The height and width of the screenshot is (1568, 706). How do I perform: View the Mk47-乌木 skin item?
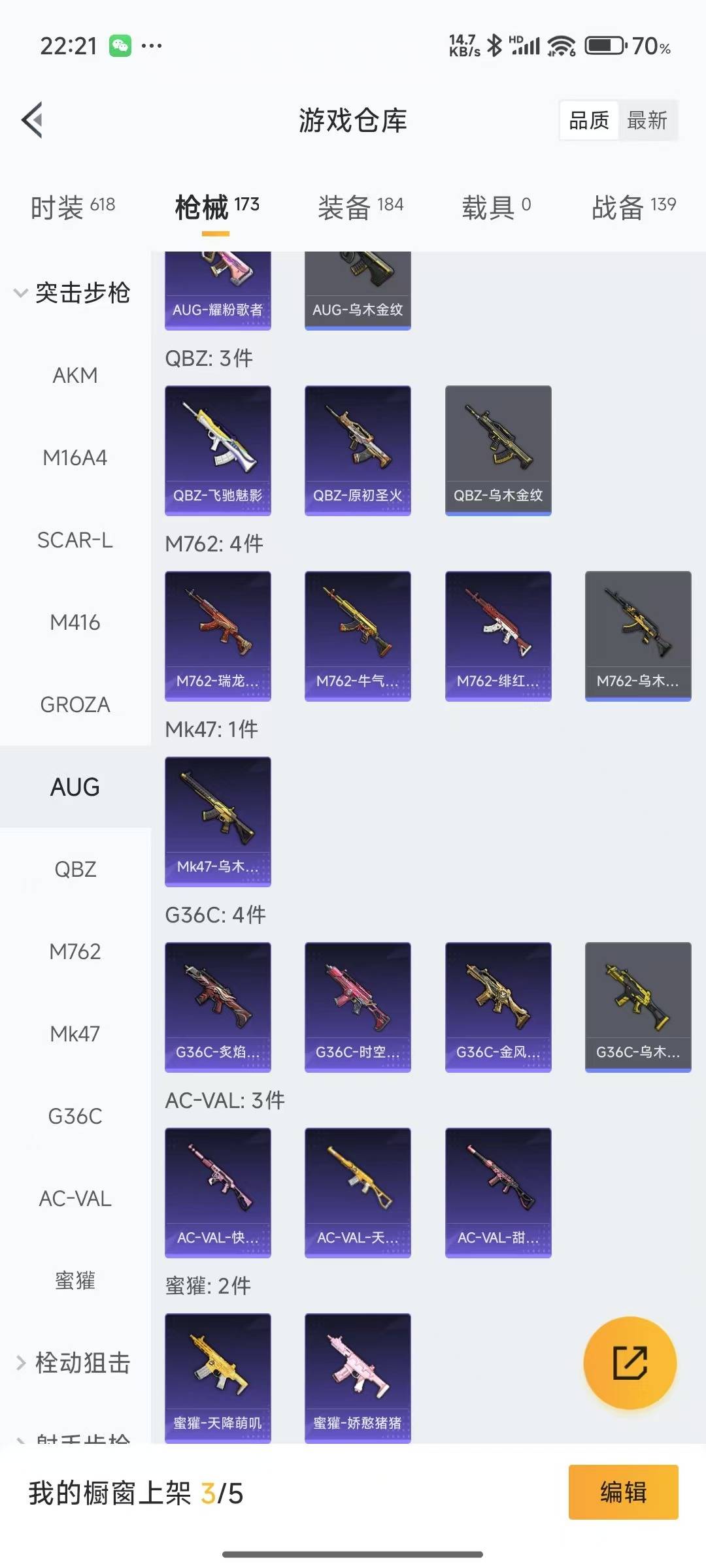click(218, 821)
